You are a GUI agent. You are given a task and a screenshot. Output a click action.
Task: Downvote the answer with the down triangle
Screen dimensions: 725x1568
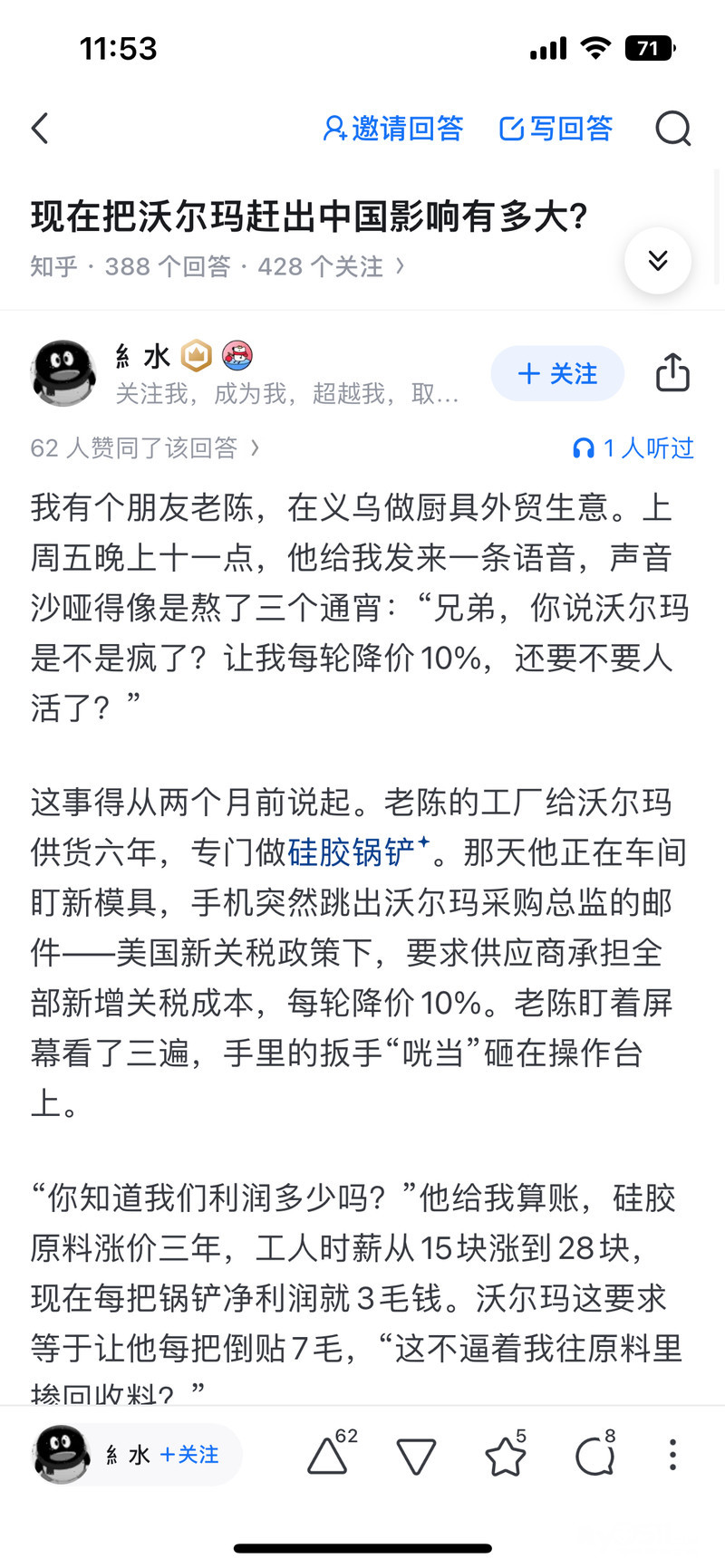coord(417,1457)
